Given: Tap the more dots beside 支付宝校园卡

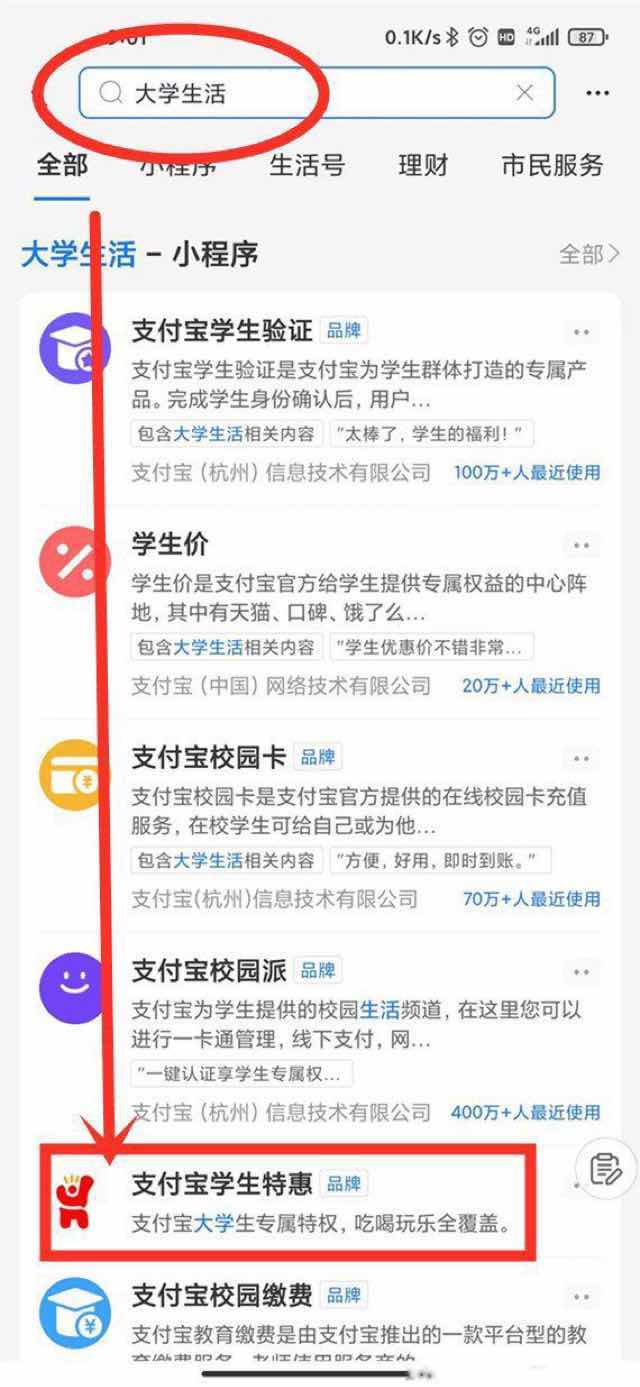Looking at the screenshot, I should pyautogui.click(x=581, y=759).
